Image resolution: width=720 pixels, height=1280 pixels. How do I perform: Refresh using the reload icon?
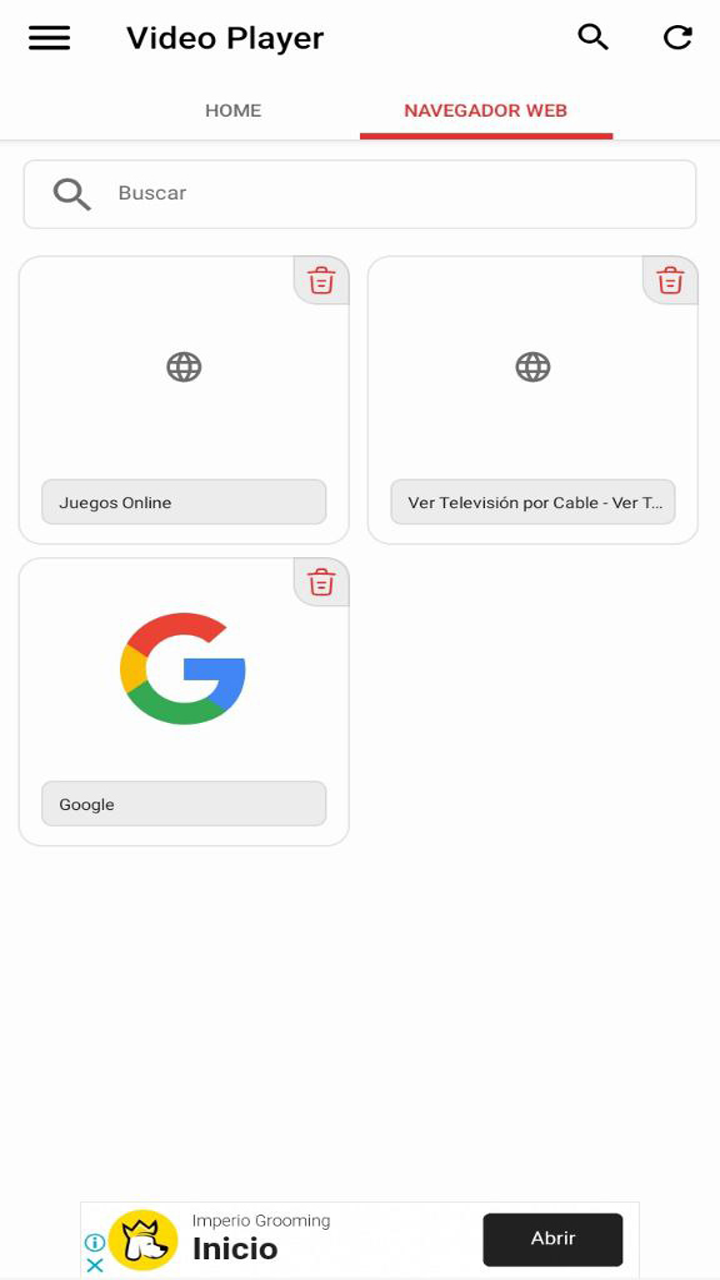tap(678, 38)
